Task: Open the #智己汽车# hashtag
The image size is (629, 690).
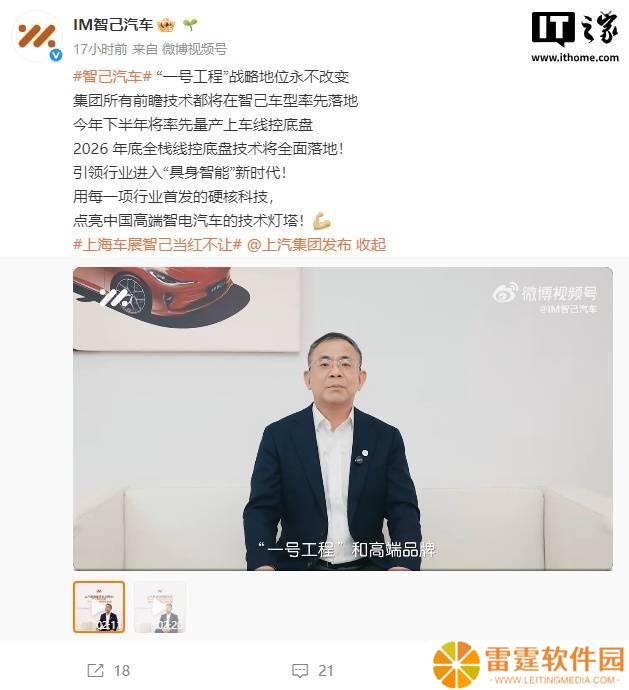Action: tap(112, 77)
